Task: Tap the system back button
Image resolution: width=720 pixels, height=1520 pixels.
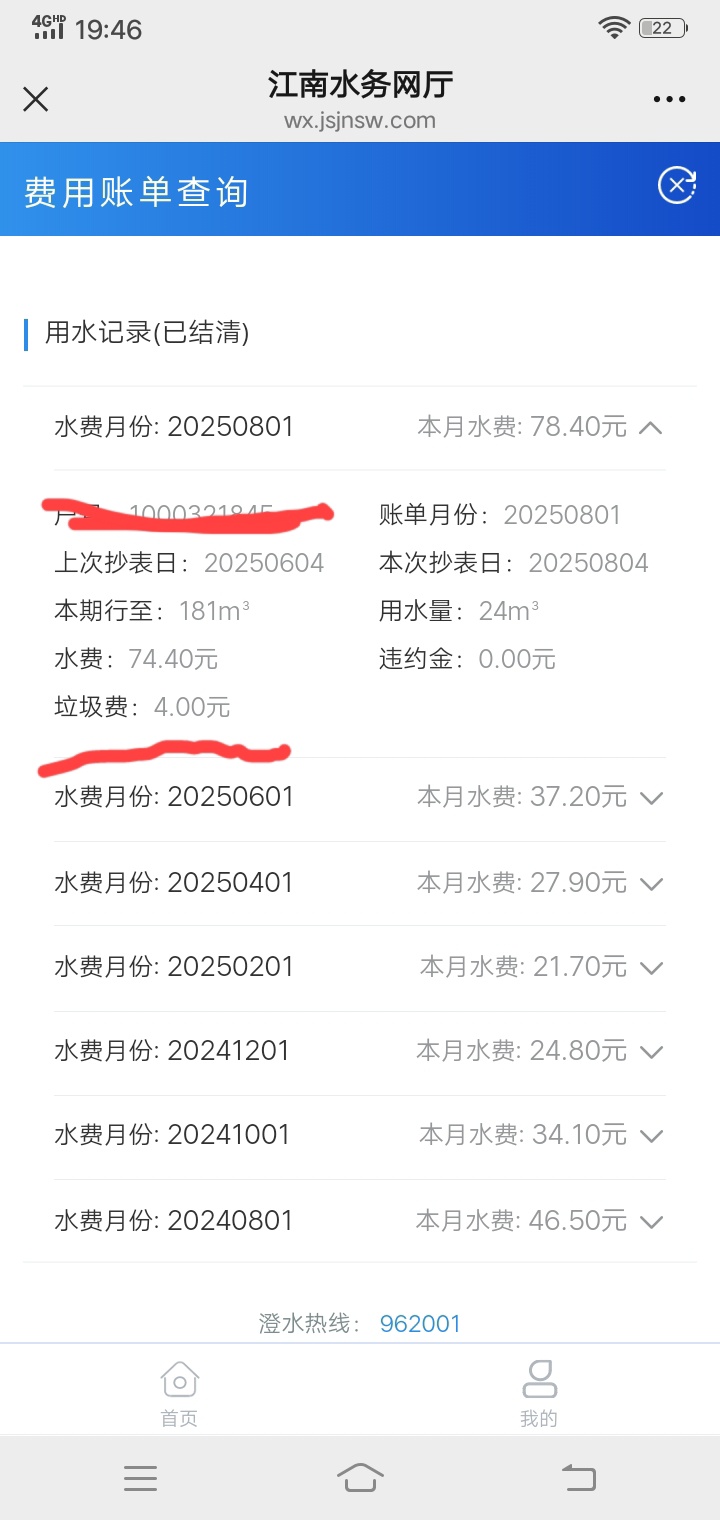Action: pos(578,1477)
